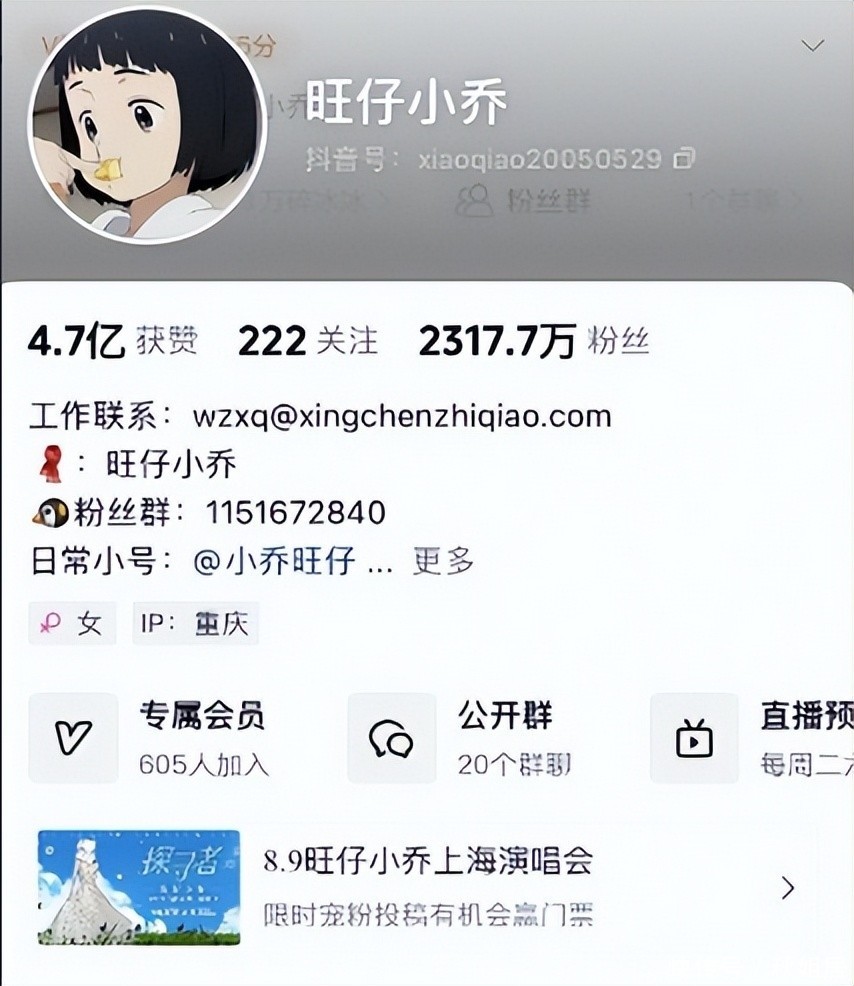Open the 公开群 group chats card
This screenshot has width=854, height=986.
[480, 738]
